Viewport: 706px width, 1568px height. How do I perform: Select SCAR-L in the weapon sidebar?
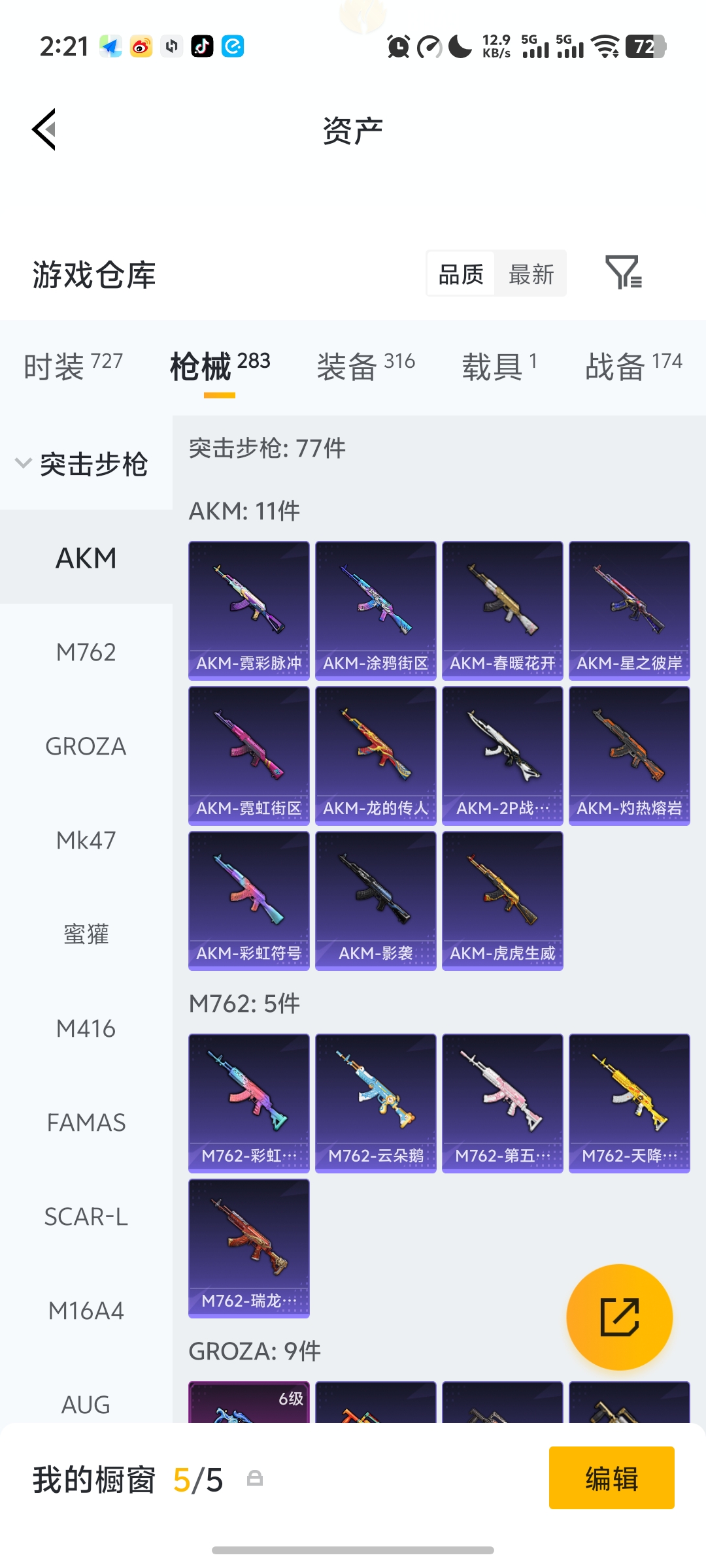(86, 1217)
